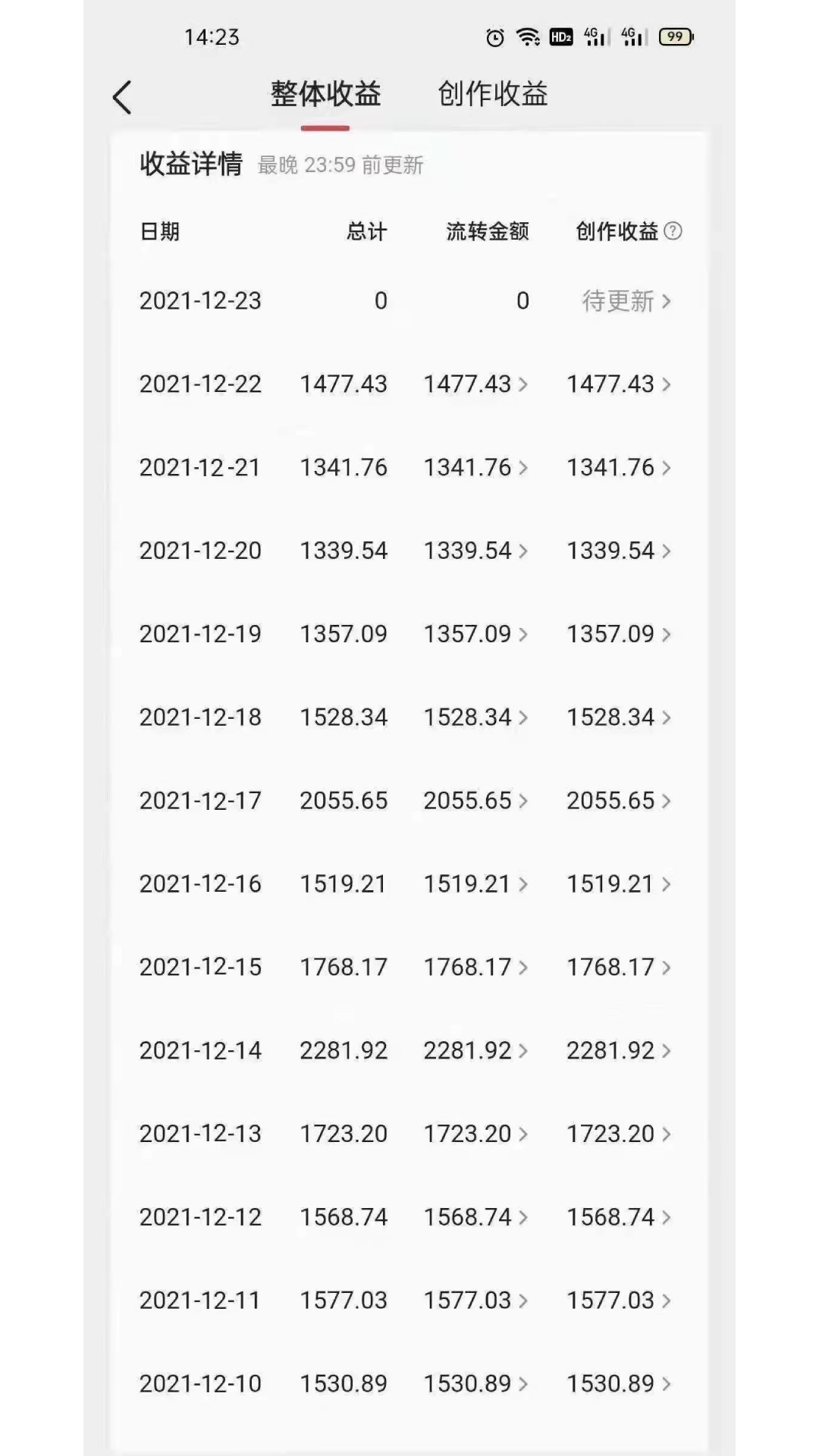Go back using the top-left arrow
The width and height of the screenshot is (819, 1456).
(x=122, y=98)
